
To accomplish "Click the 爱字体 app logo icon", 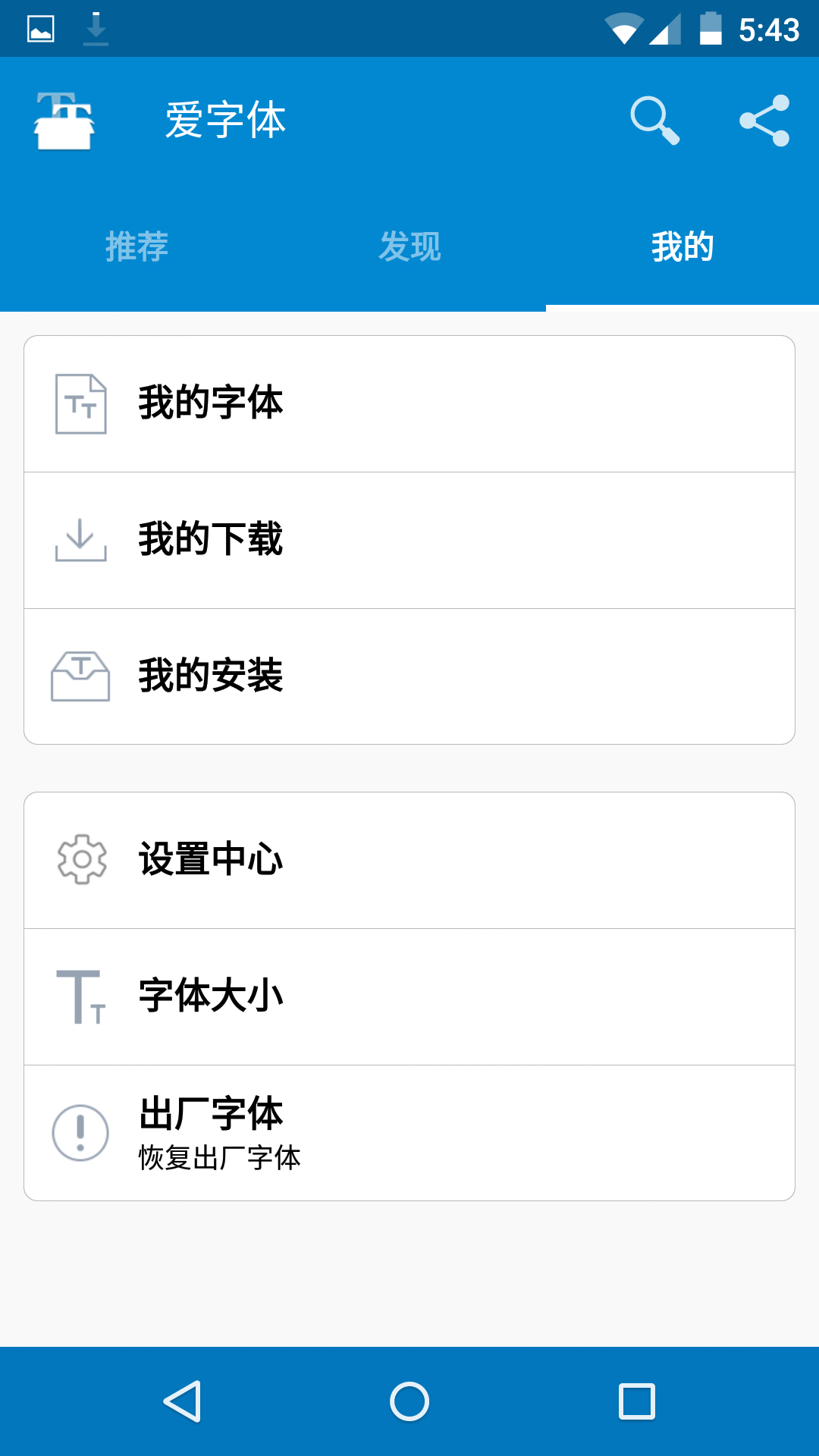I will click(x=64, y=120).
